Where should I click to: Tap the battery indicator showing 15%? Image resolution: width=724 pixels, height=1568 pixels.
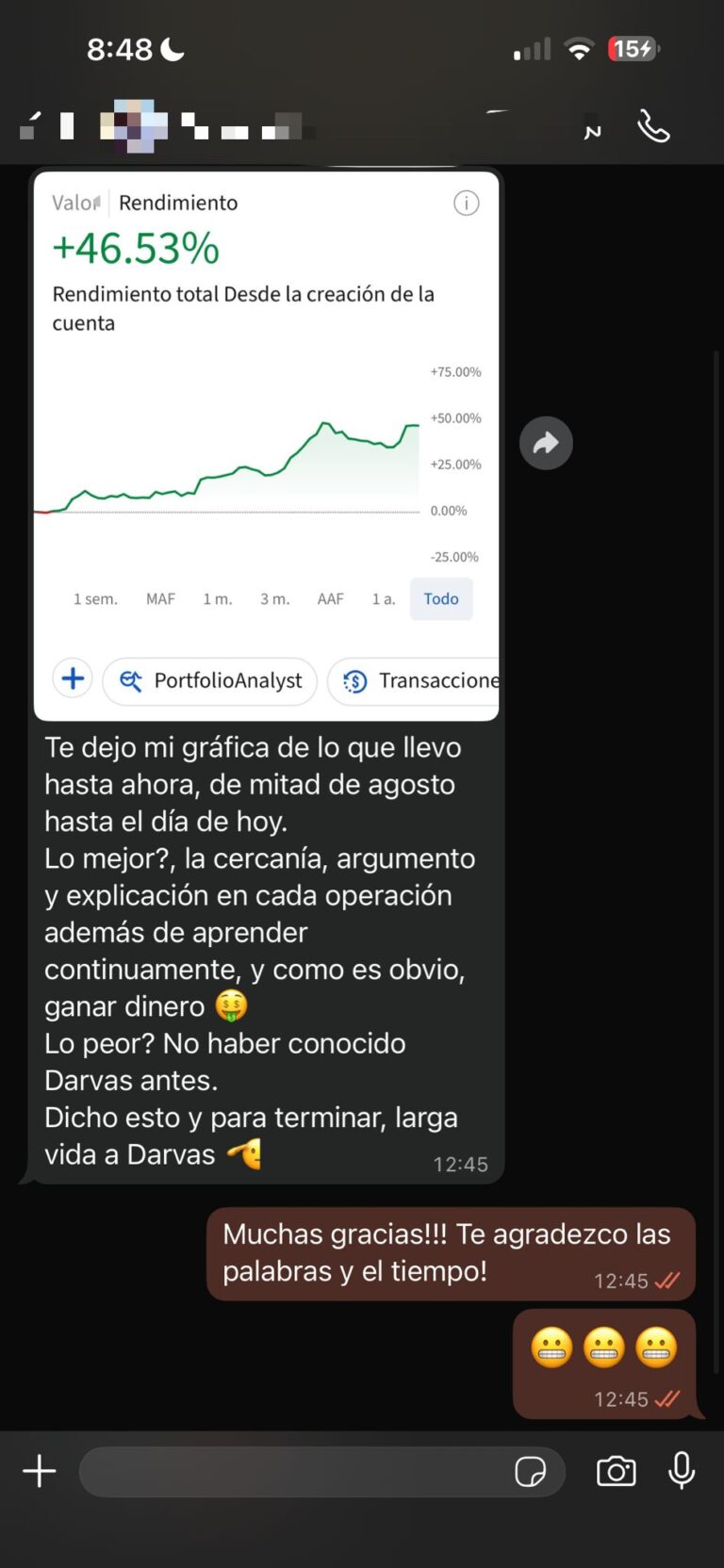pos(633,48)
